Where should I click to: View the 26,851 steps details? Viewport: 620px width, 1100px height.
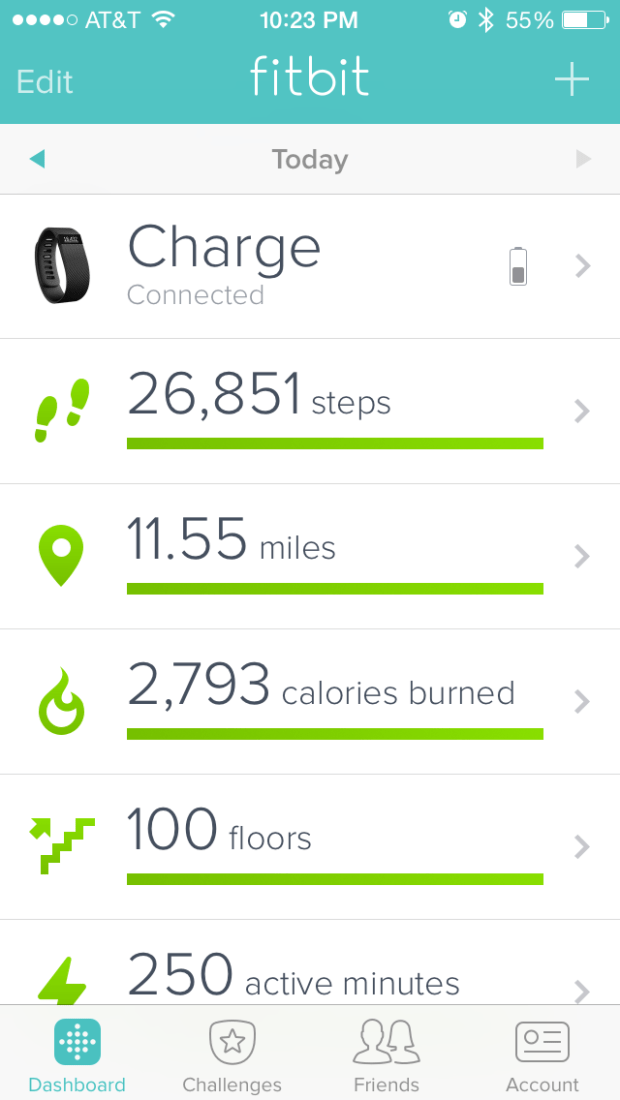(x=310, y=411)
